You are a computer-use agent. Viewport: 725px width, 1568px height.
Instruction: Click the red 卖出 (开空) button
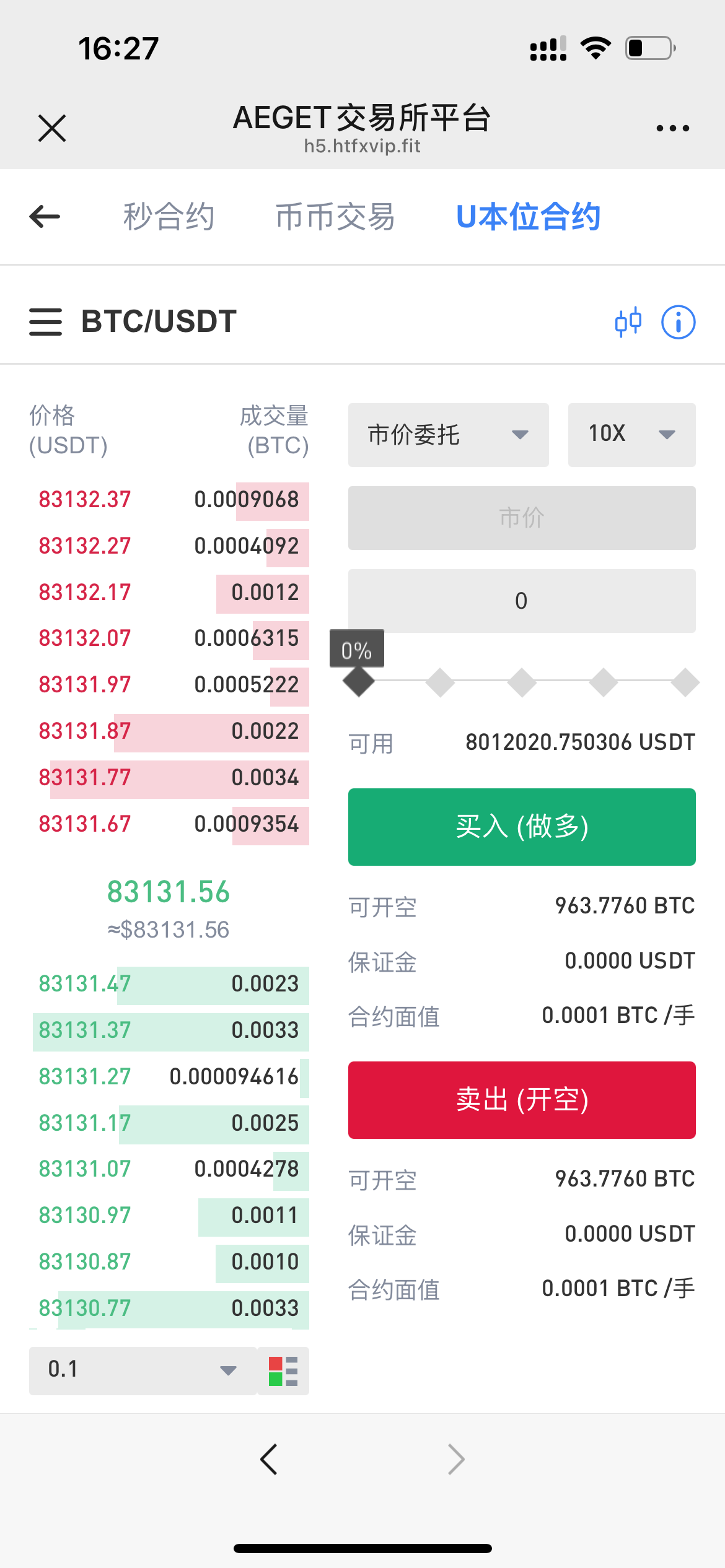521,1100
